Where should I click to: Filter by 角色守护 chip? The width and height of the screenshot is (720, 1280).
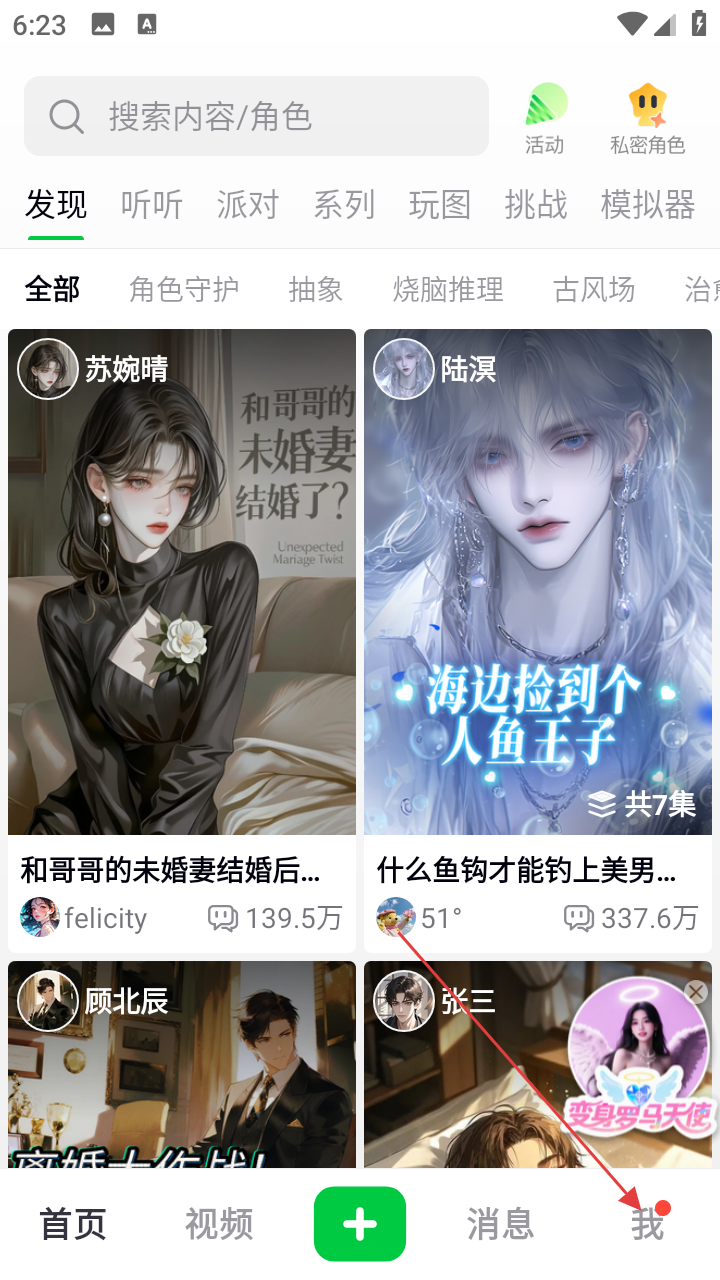coord(184,290)
